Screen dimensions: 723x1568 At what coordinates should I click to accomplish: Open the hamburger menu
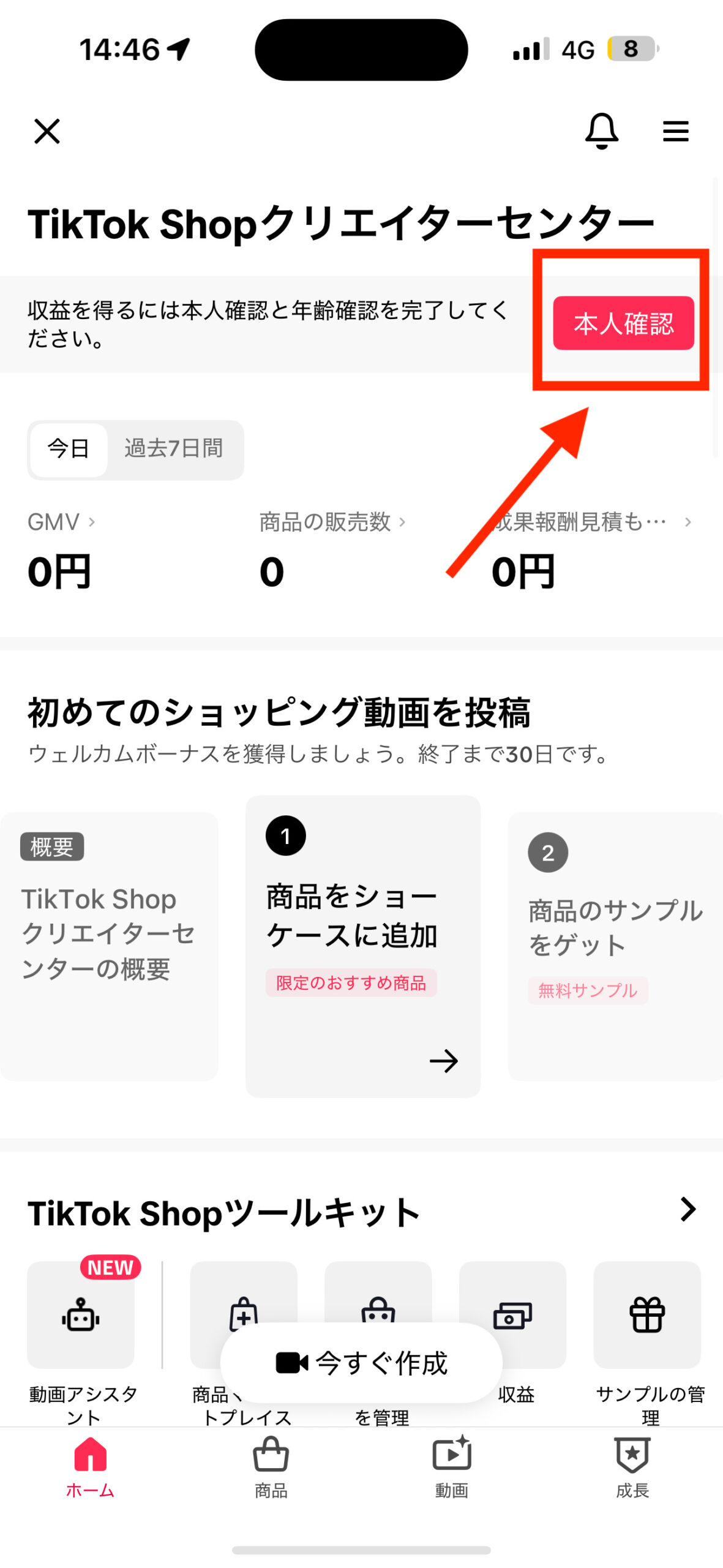(675, 131)
